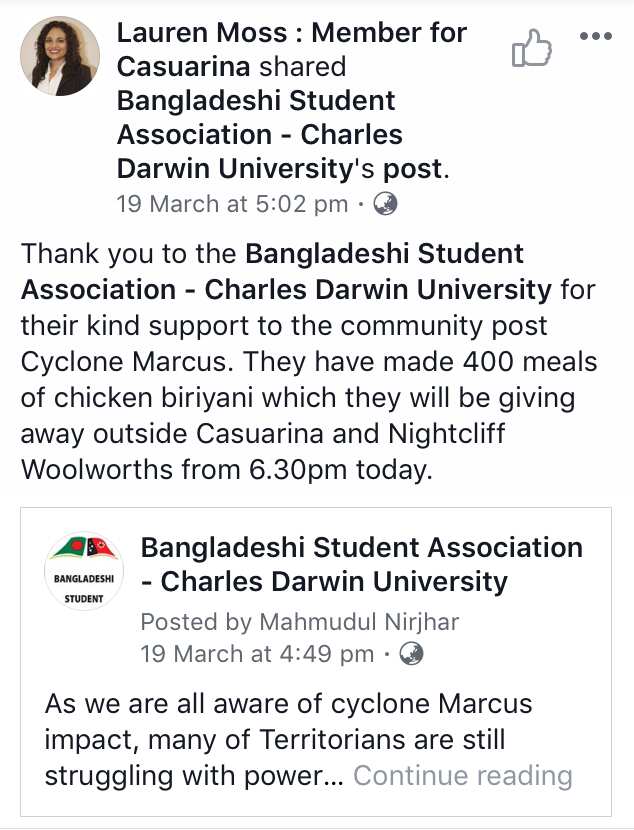
Task: Like Lauren Moss's shared post
Action: 531,47
